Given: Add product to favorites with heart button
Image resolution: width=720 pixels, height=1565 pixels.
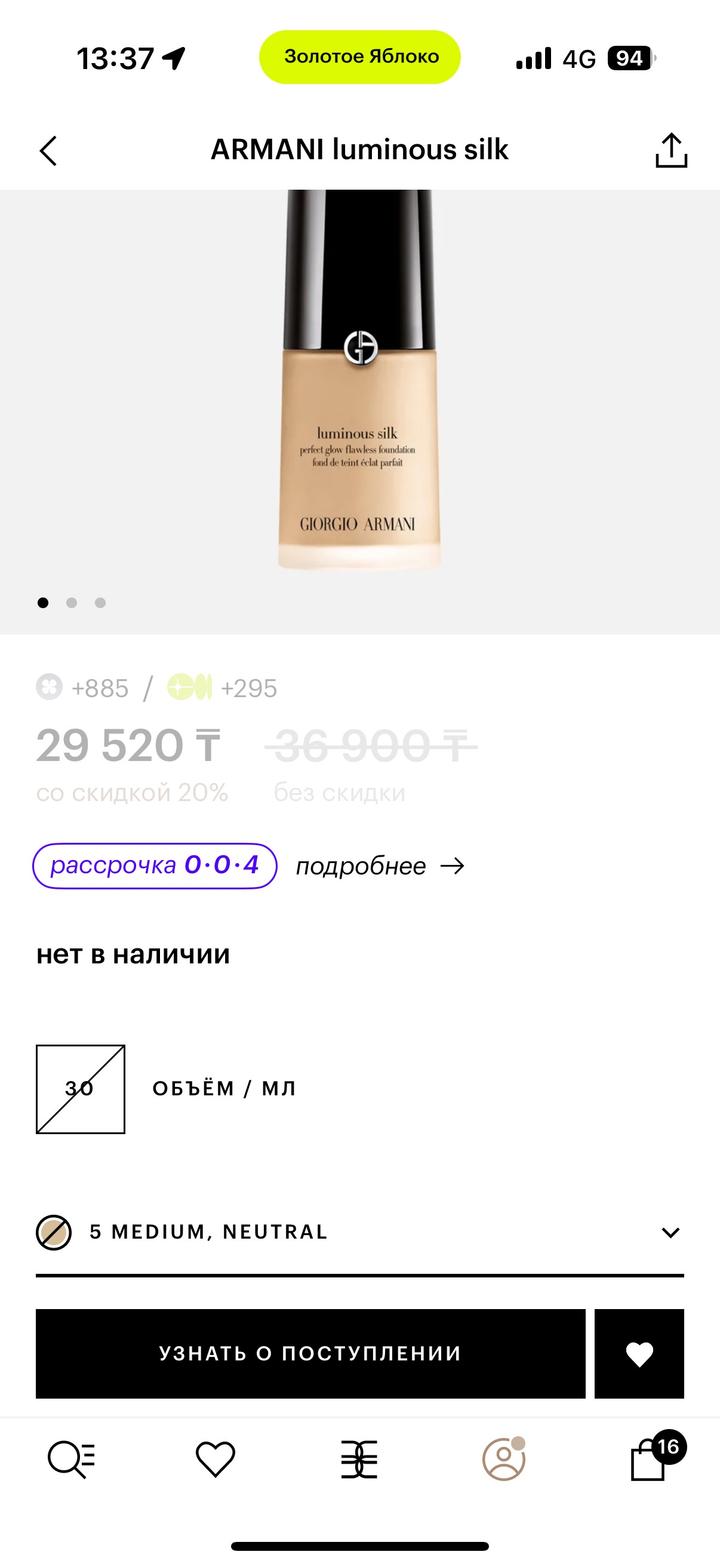Looking at the screenshot, I should point(639,1353).
